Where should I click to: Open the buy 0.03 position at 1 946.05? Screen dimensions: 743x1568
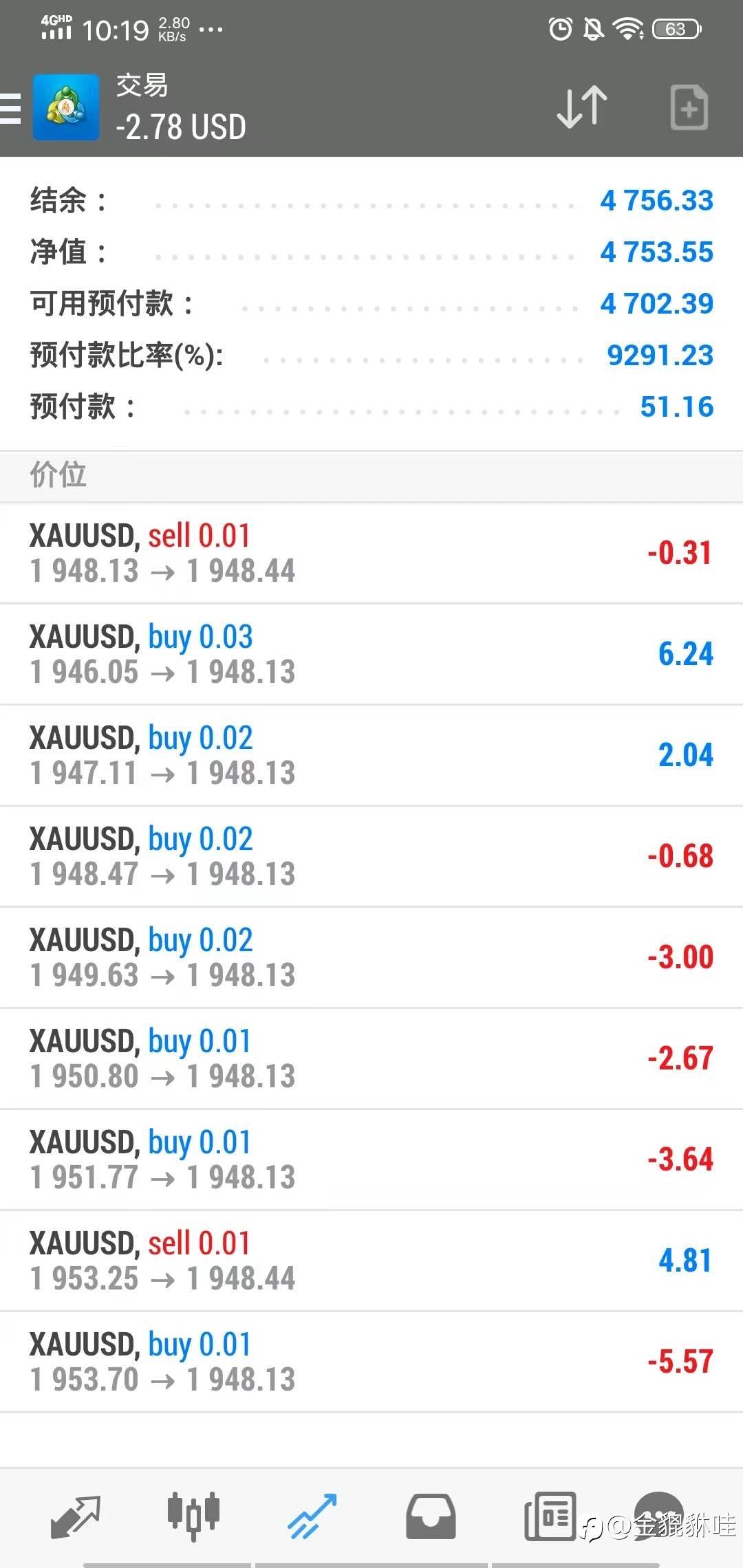pyautogui.click(x=371, y=655)
